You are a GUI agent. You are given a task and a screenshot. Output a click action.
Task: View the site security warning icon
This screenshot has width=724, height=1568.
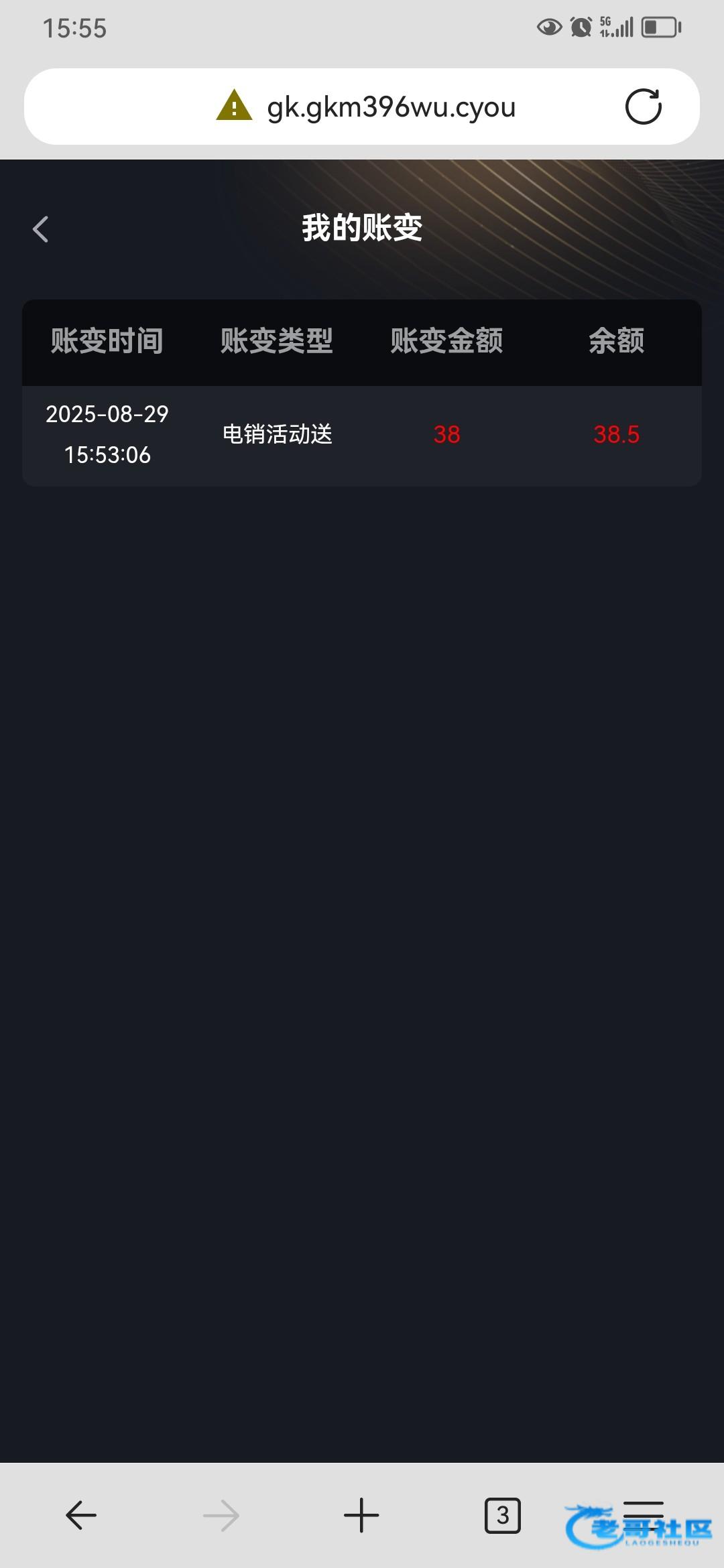point(234,106)
